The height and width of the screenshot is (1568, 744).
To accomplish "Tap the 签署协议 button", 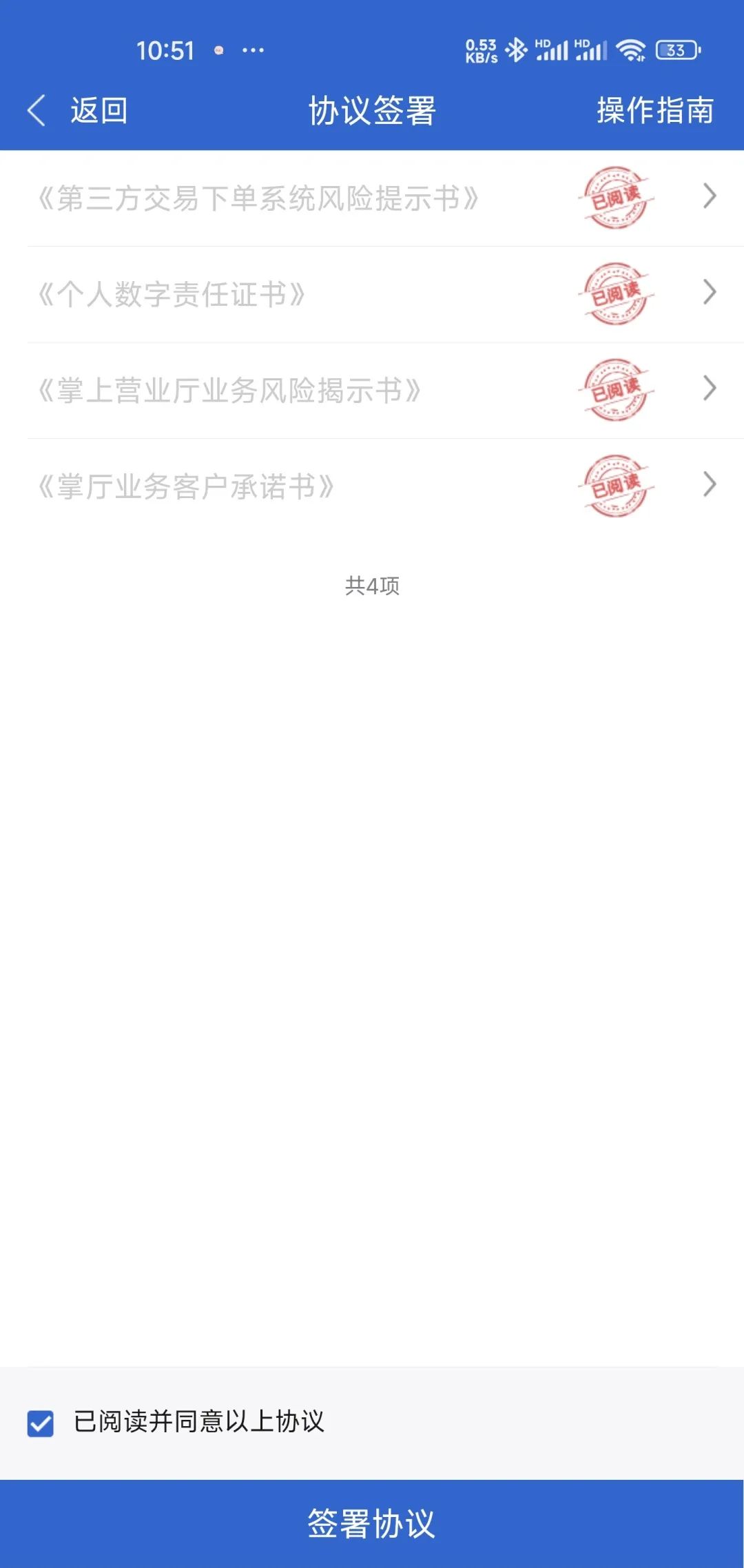I will pyautogui.click(x=372, y=1523).
